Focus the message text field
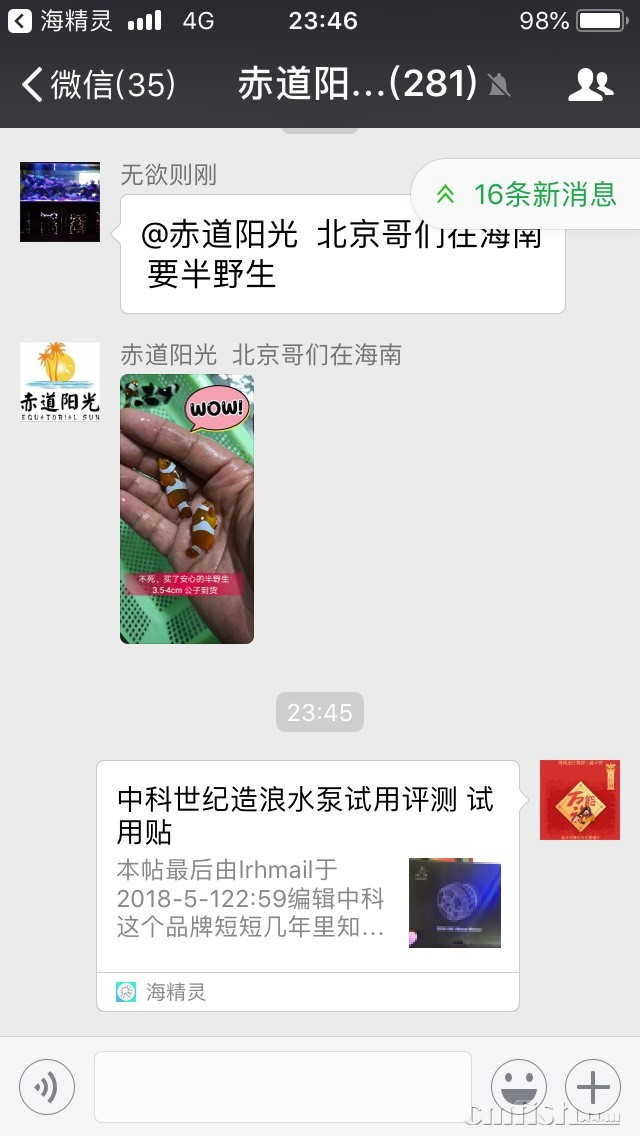The image size is (640, 1136). (283, 1086)
